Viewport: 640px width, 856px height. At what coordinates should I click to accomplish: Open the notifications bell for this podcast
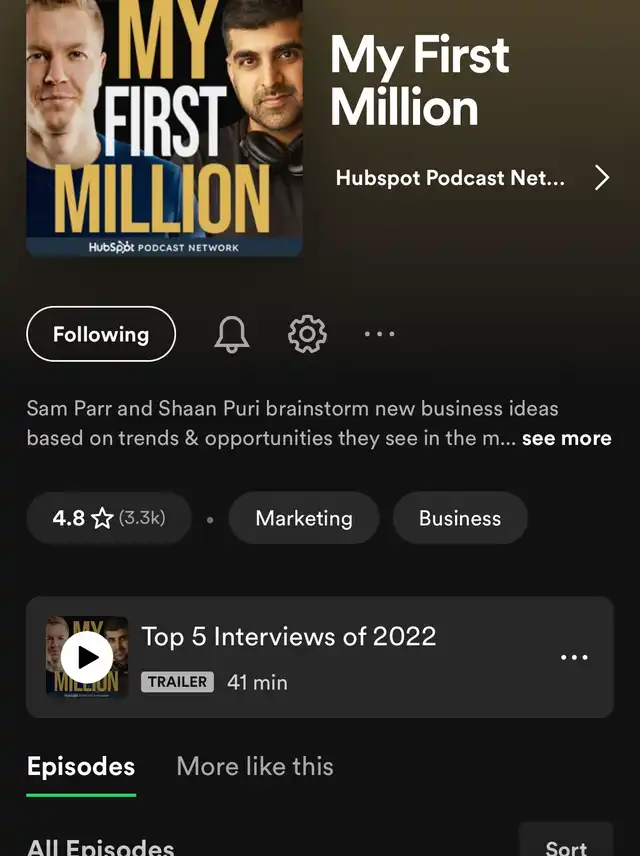point(232,334)
